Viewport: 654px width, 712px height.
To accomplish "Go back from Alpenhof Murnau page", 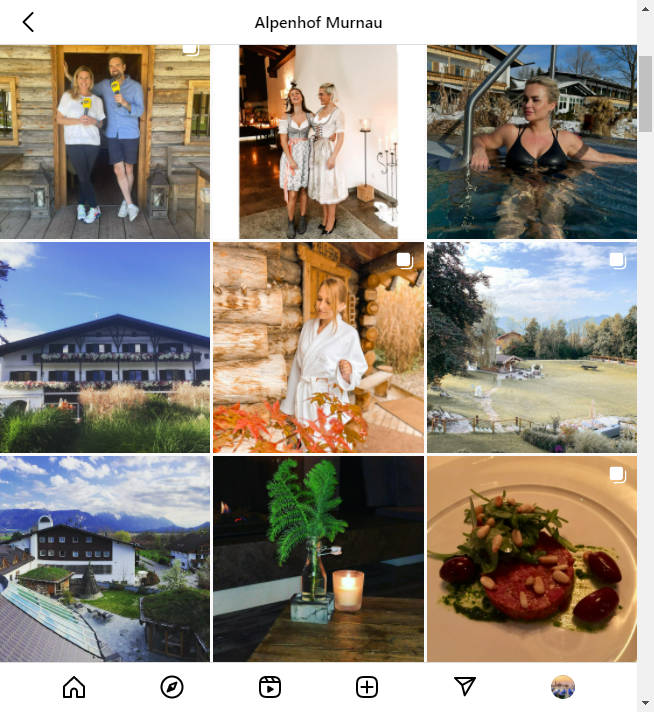I will click(28, 22).
